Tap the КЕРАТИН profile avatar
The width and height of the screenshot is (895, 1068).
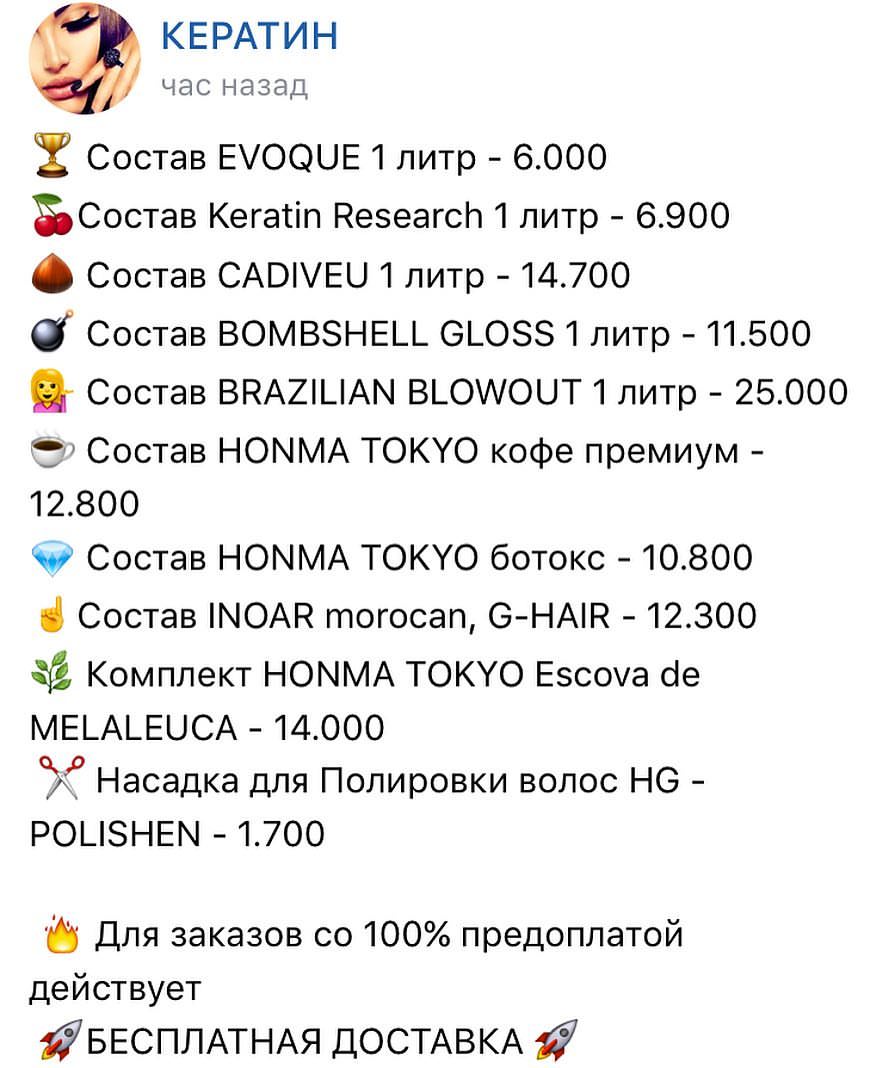tap(84, 58)
